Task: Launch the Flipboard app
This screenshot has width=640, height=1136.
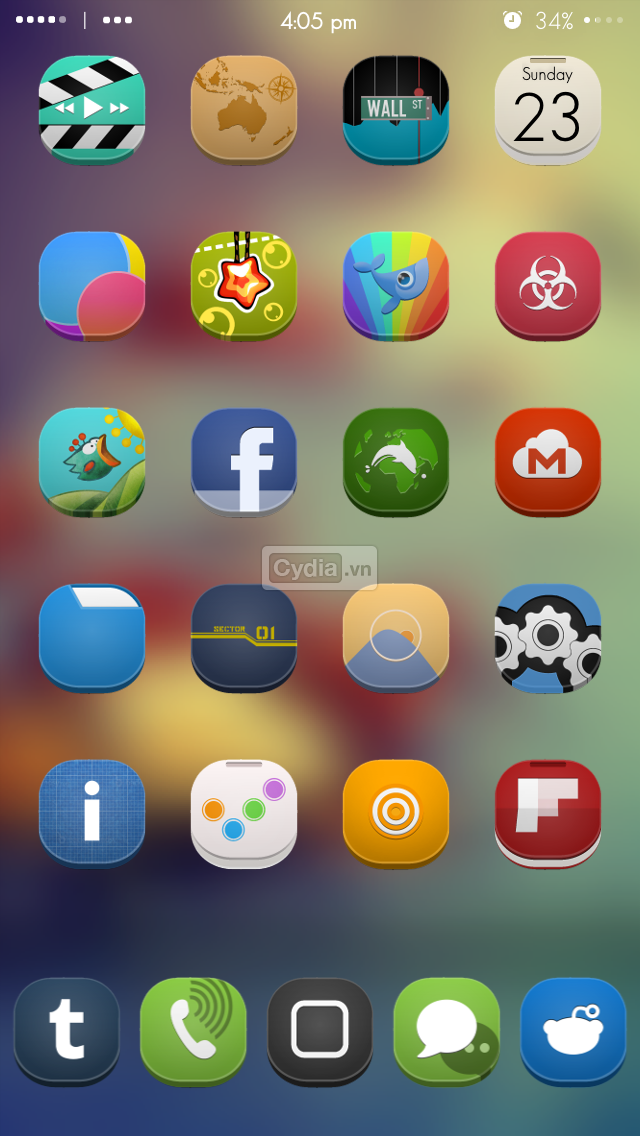Action: point(548,813)
